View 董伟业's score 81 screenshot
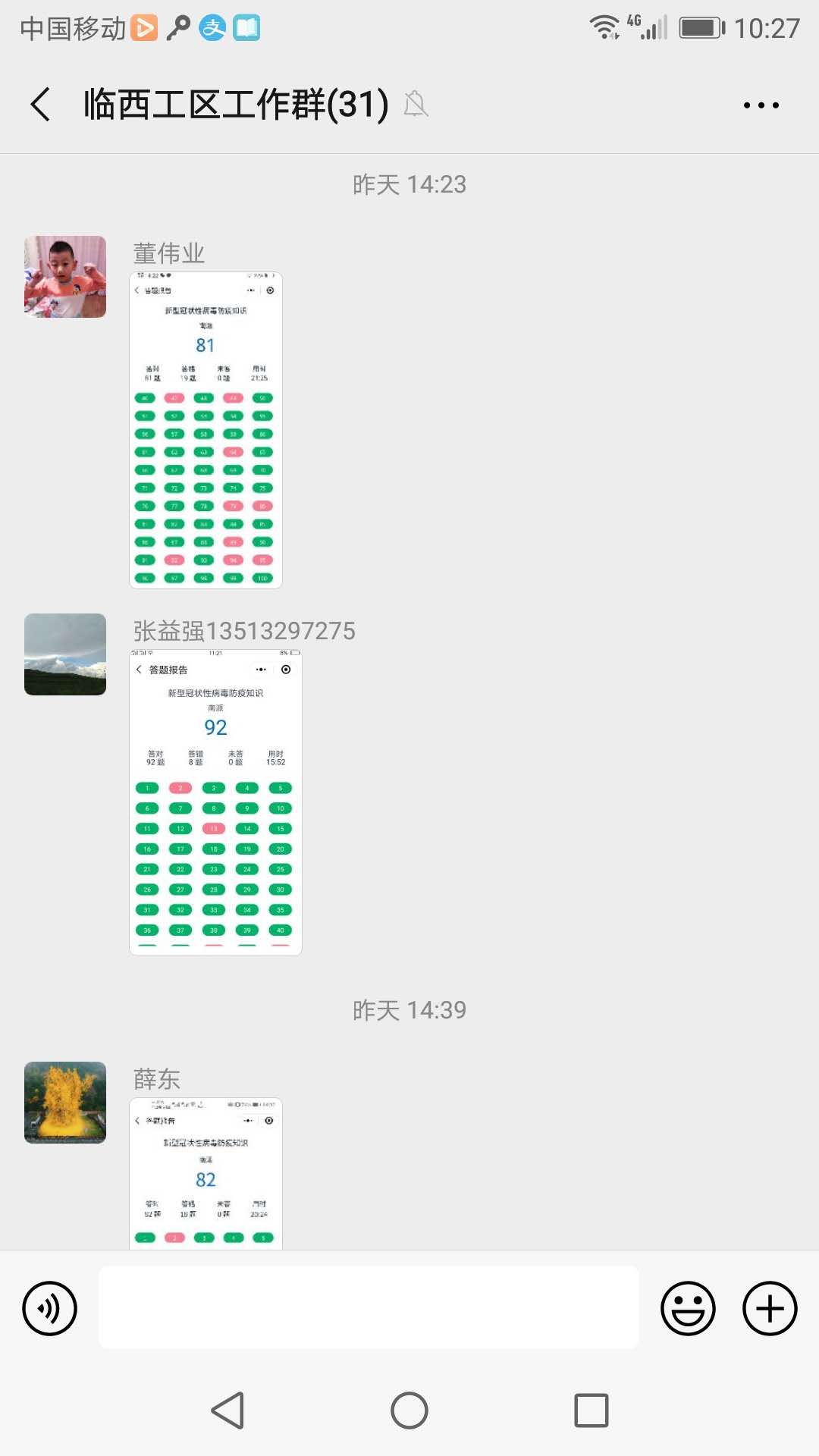The width and height of the screenshot is (819, 1456). click(x=206, y=430)
